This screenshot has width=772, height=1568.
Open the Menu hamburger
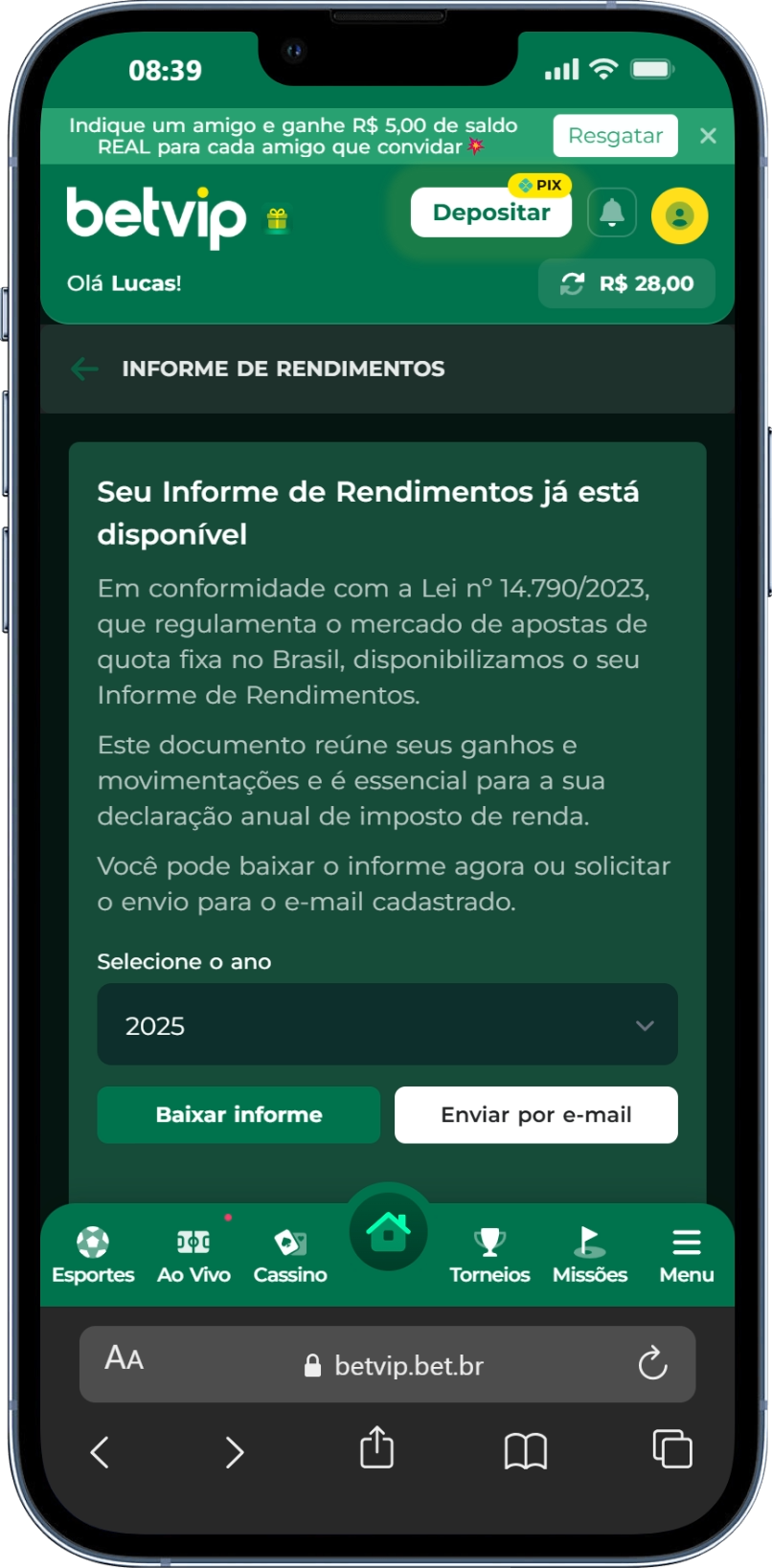point(686,1255)
